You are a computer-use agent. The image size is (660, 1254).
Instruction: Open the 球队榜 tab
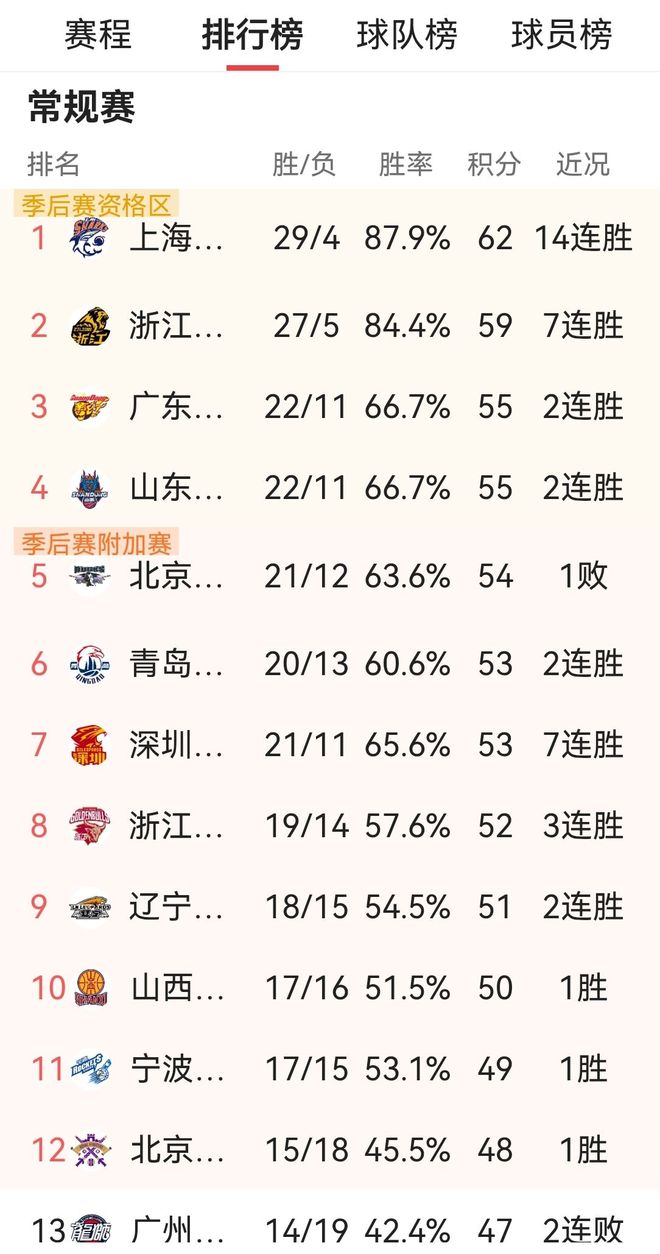coord(407,35)
